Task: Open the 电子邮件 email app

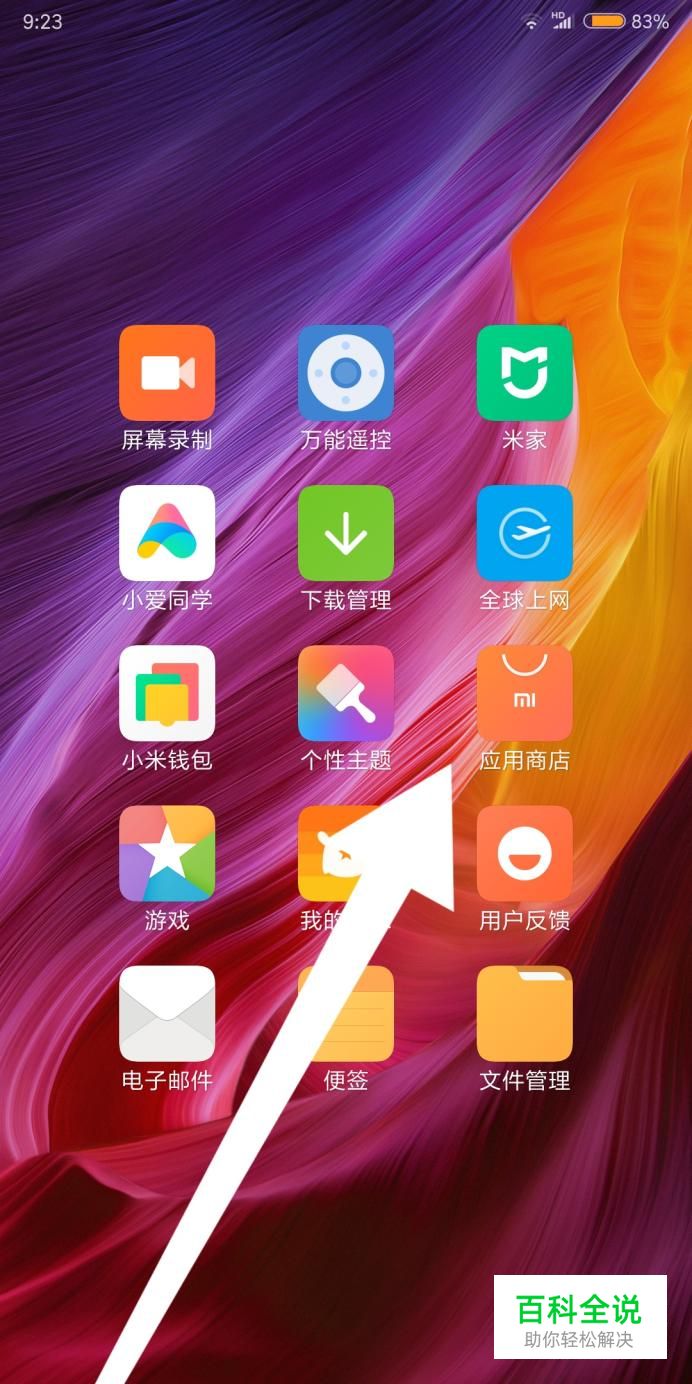Action: (167, 1013)
